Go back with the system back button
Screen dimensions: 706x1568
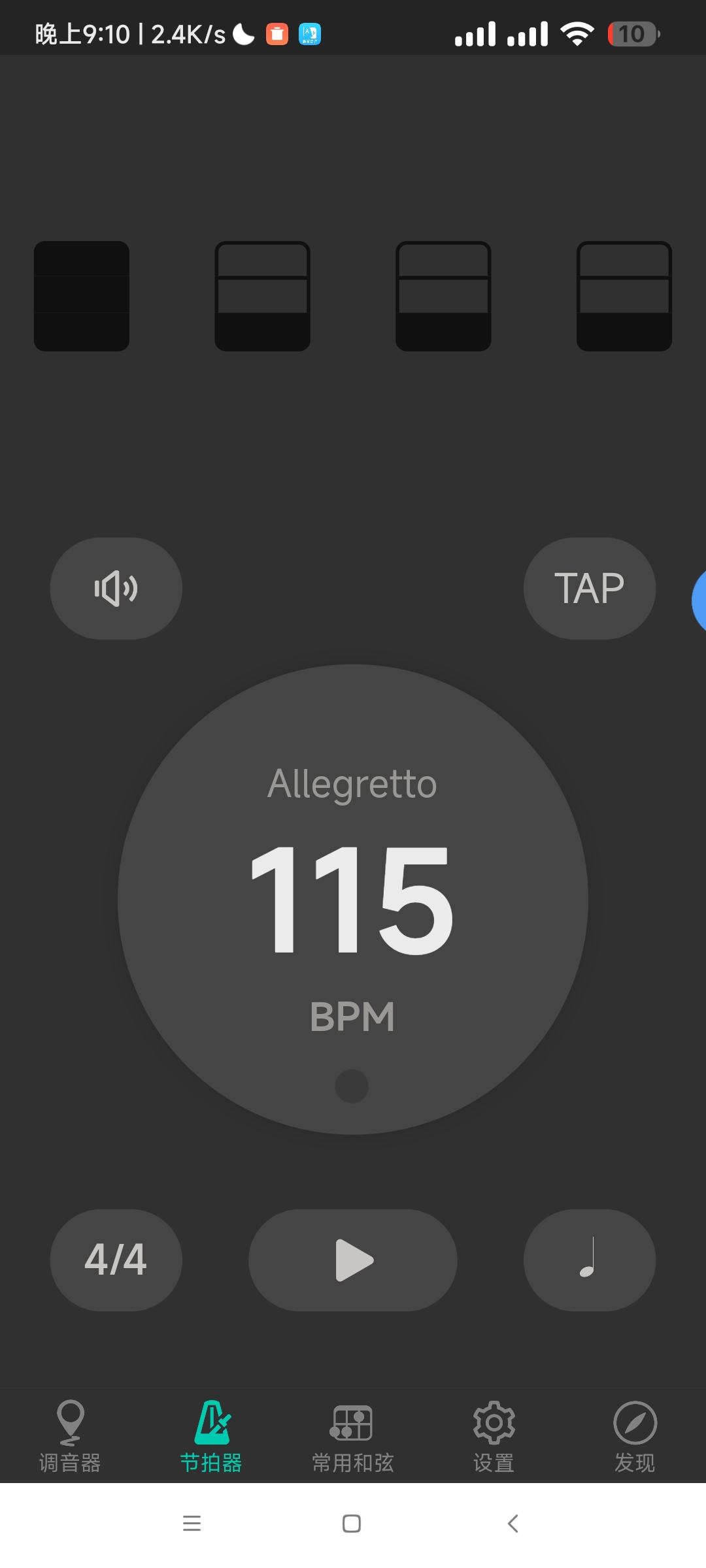(x=513, y=1524)
